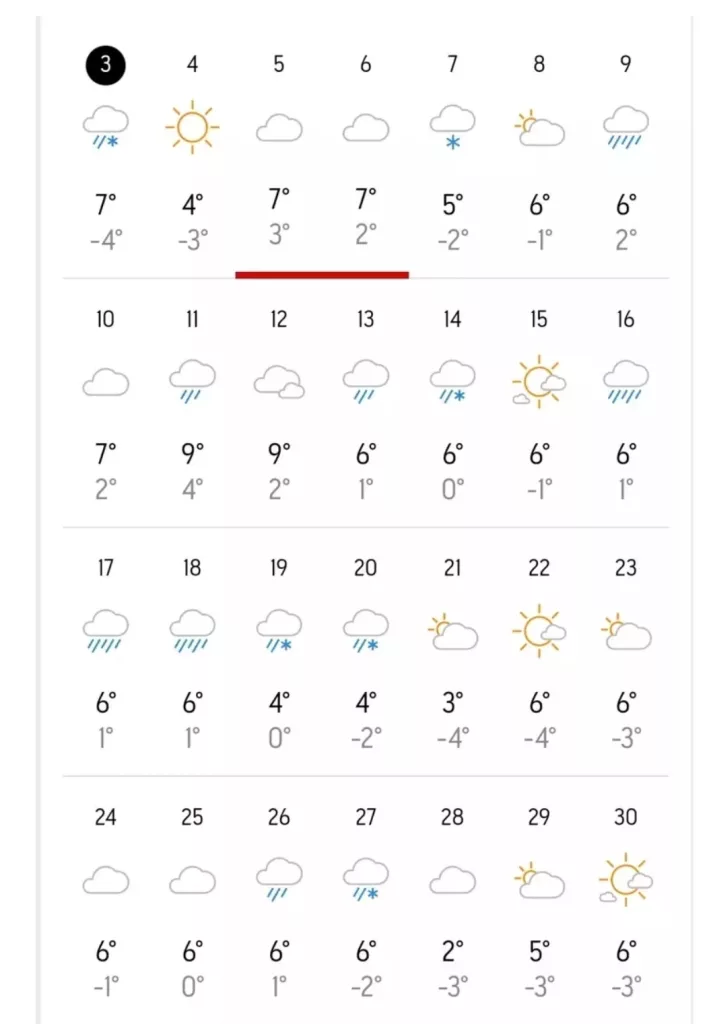The image size is (709, 1024).
Task: Select day 9 in the calendar
Action: (625, 64)
